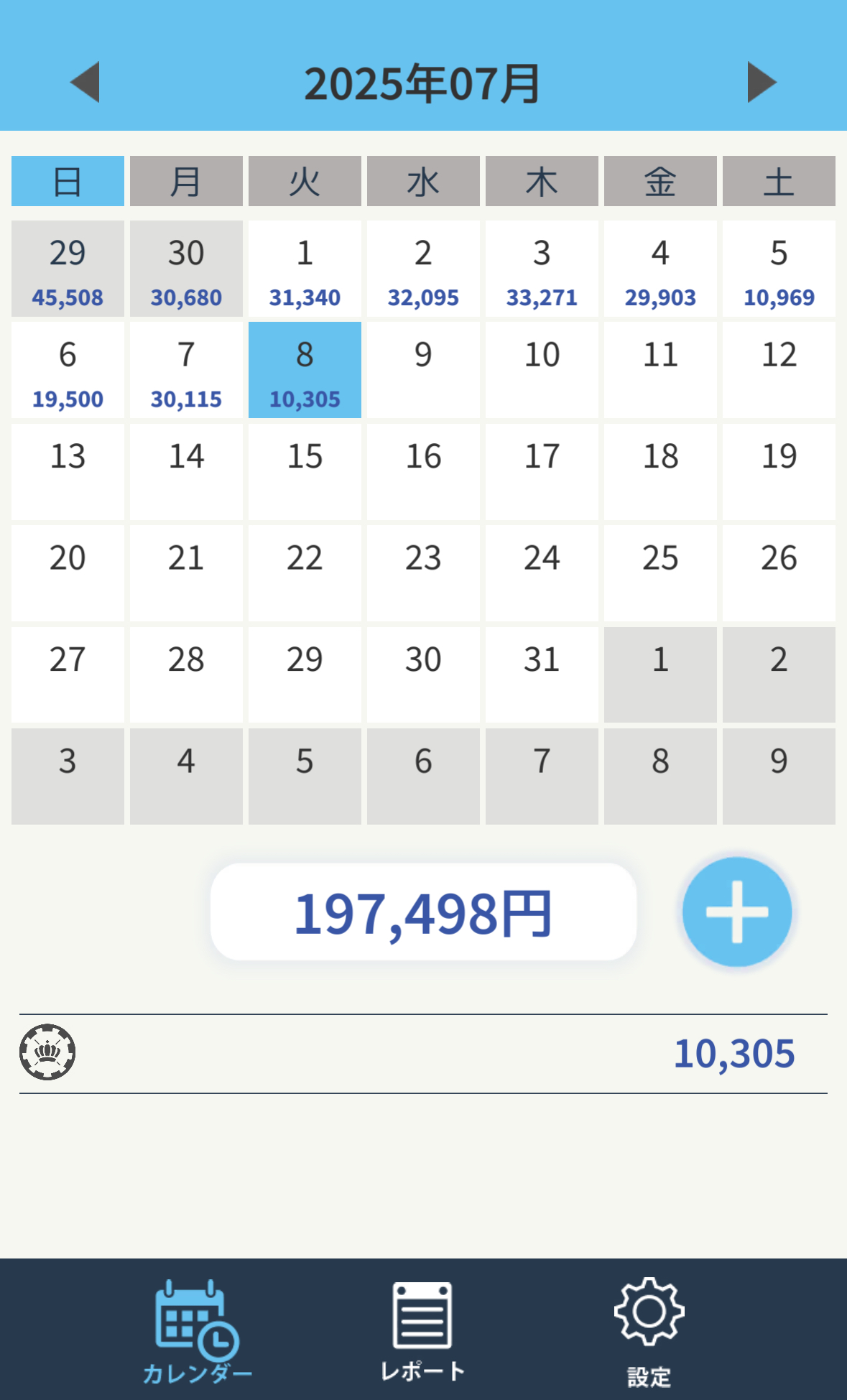This screenshot has height=1400, width=847.
Task: Select July 20 on the calendar
Action: click(x=68, y=572)
